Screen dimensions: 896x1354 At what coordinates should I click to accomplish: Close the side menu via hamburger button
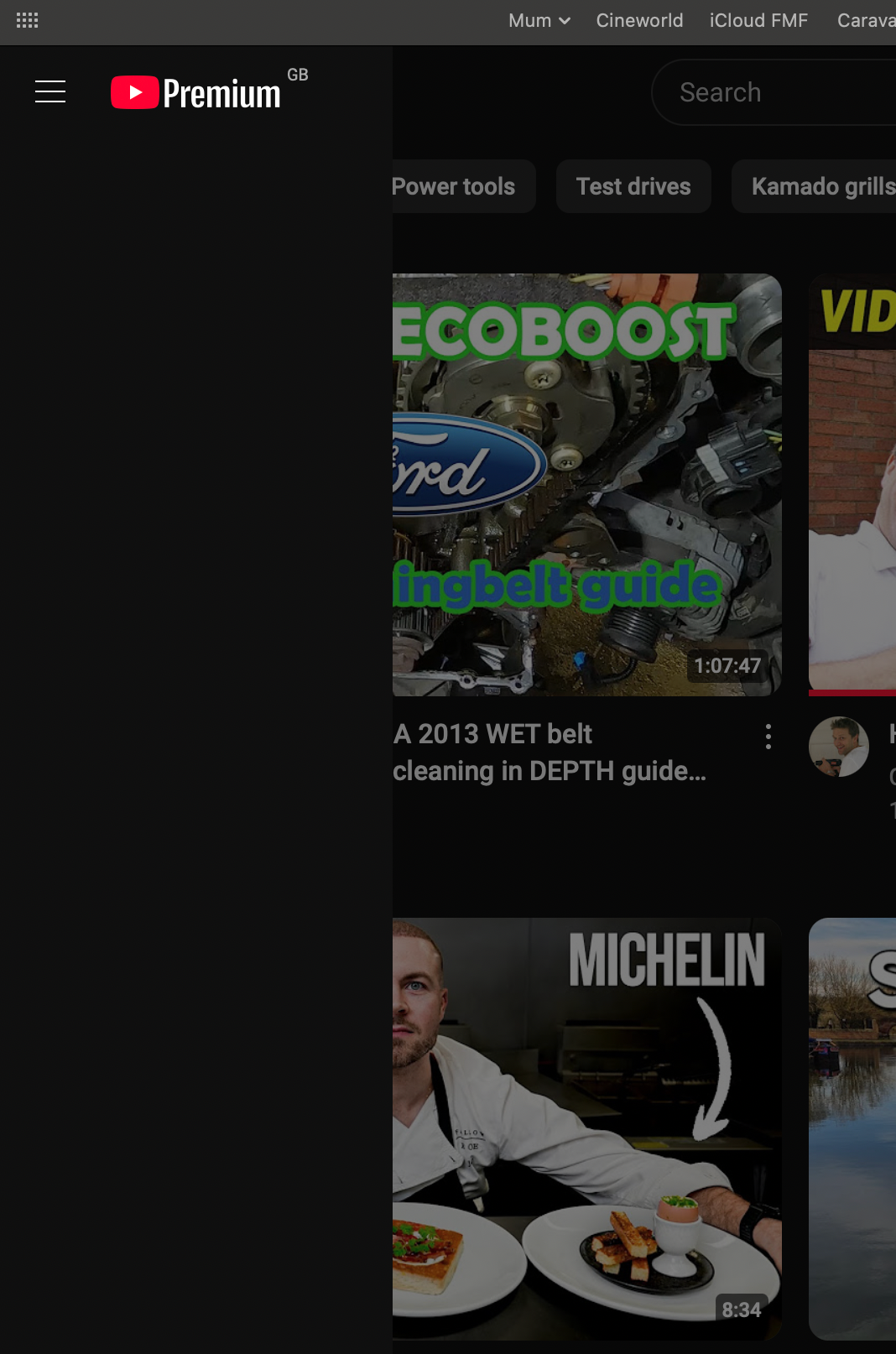[50, 91]
